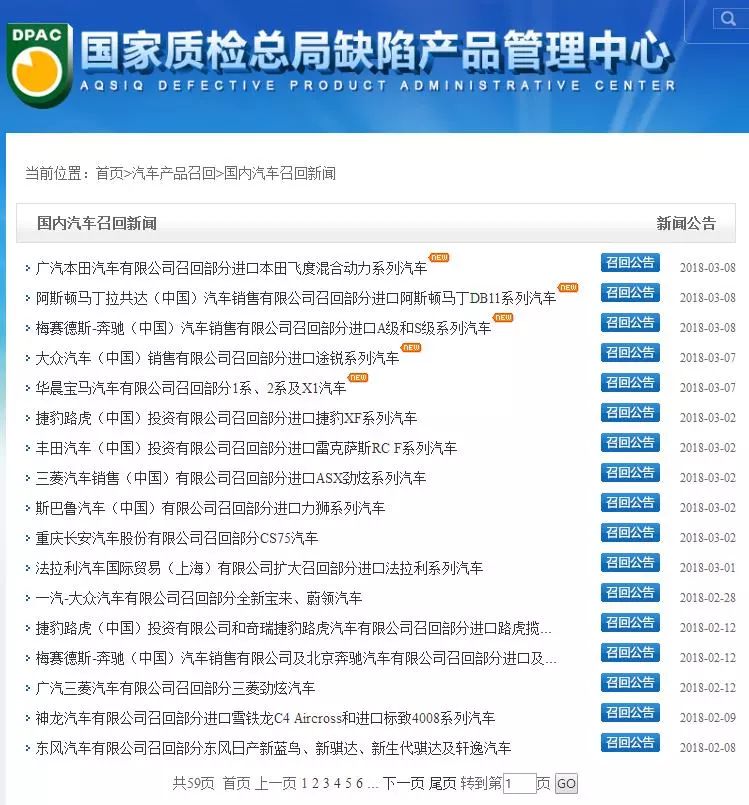
Task: Tap the search icon in the header
Action: (727, 19)
